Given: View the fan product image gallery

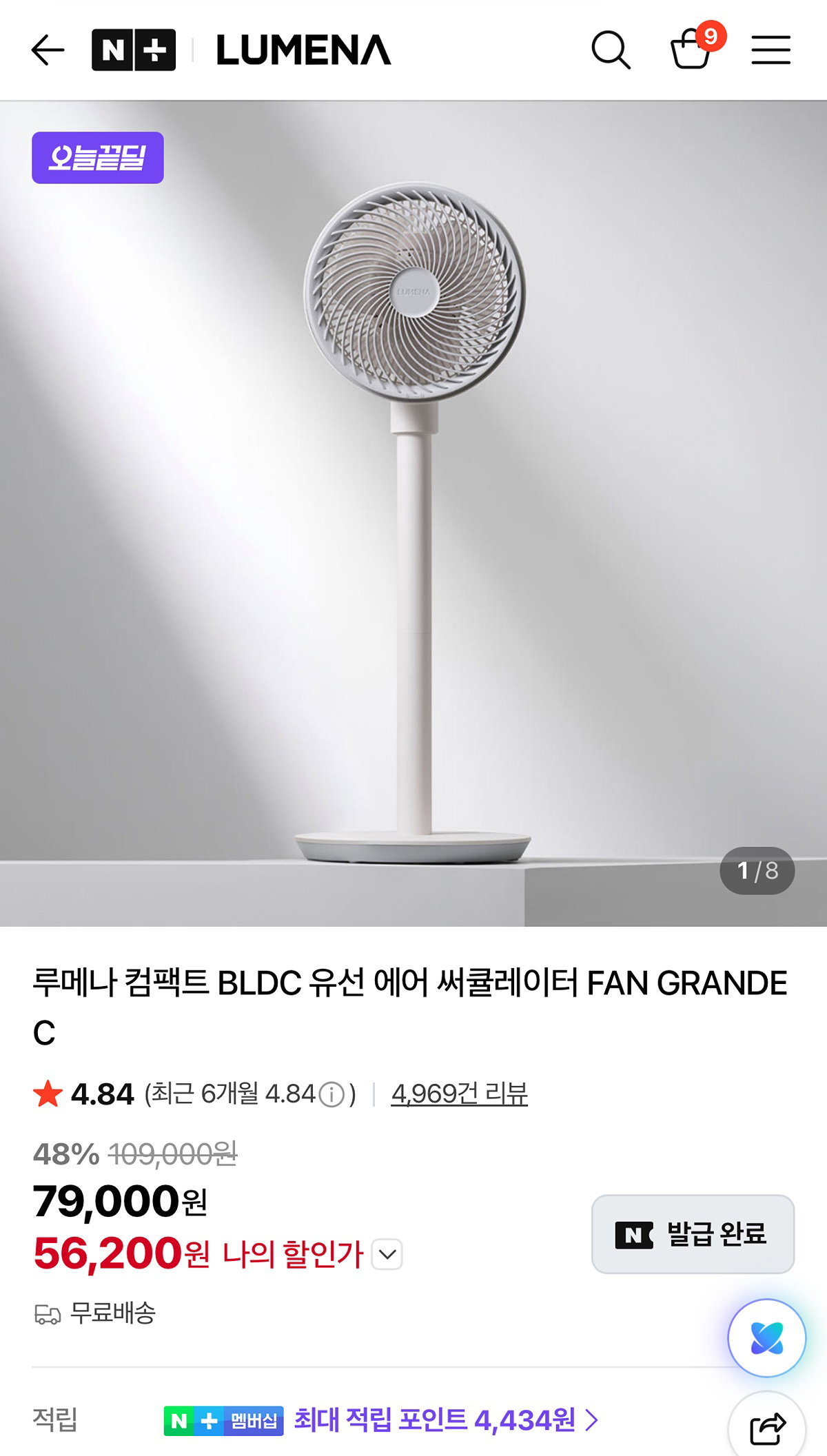Looking at the screenshot, I should (x=413, y=513).
